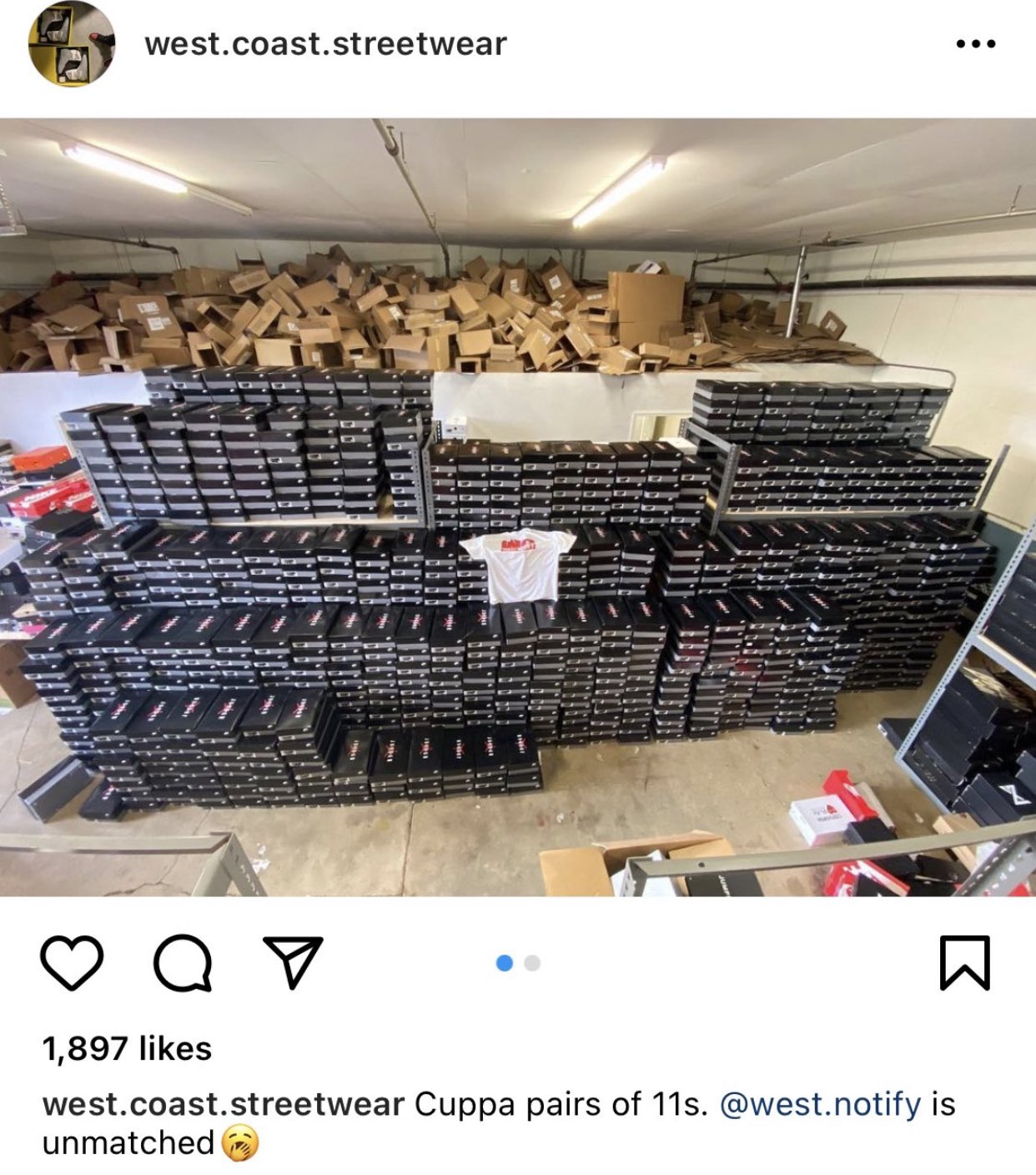Image resolution: width=1036 pixels, height=1175 pixels.
Task: Open the west.coast.streetwear username in header
Action: point(325,44)
